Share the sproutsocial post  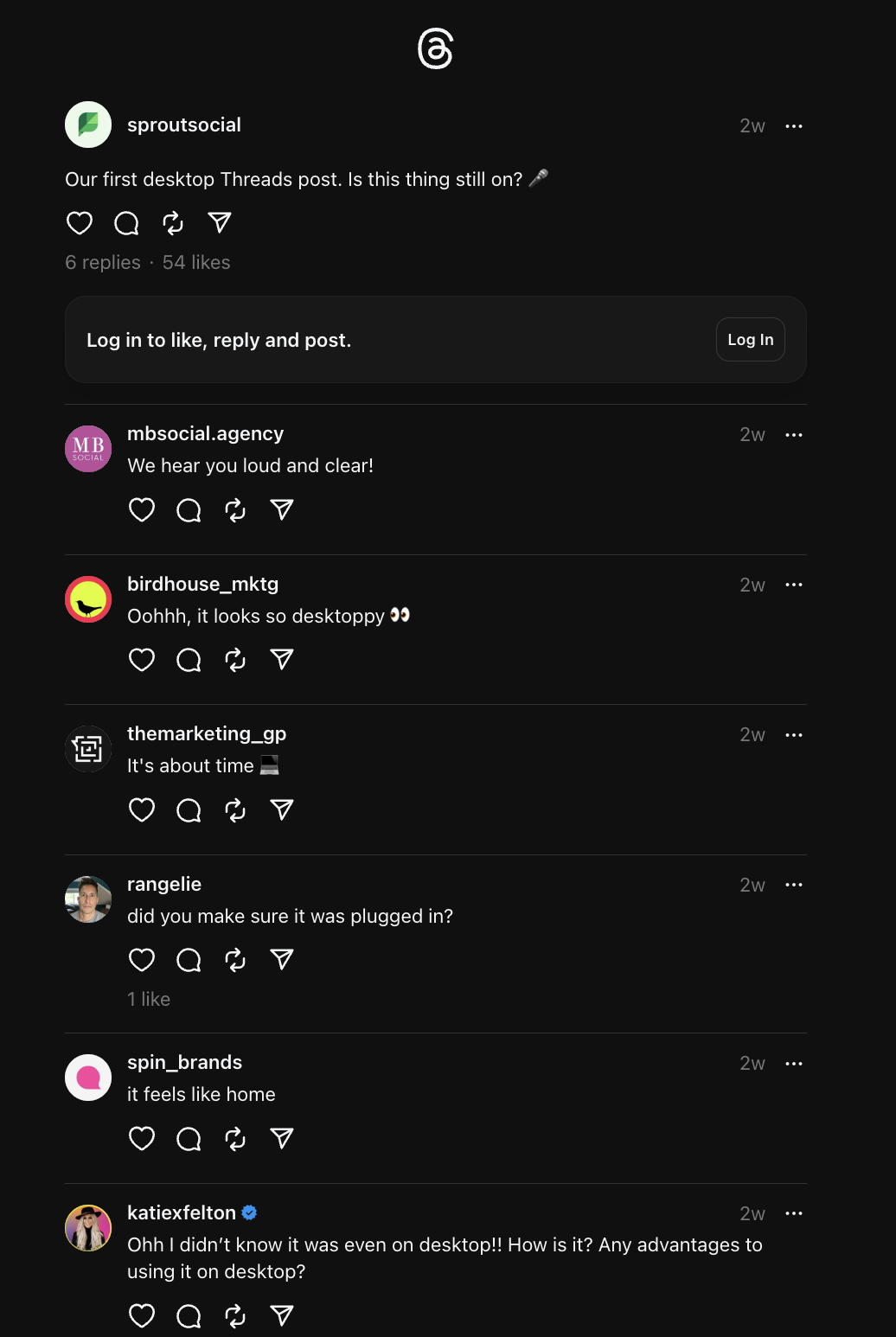(x=219, y=223)
